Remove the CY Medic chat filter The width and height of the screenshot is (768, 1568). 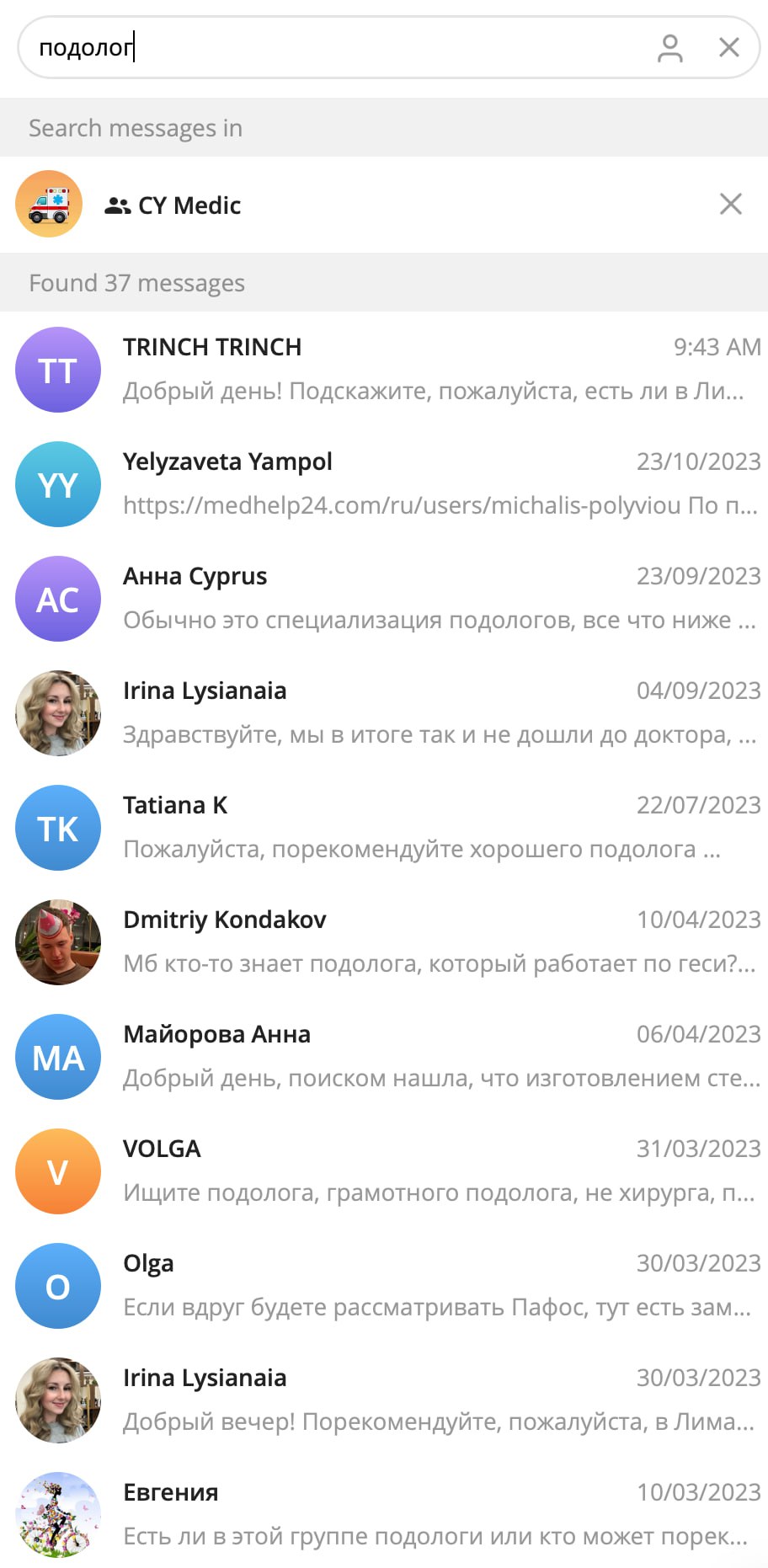click(x=730, y=204)
